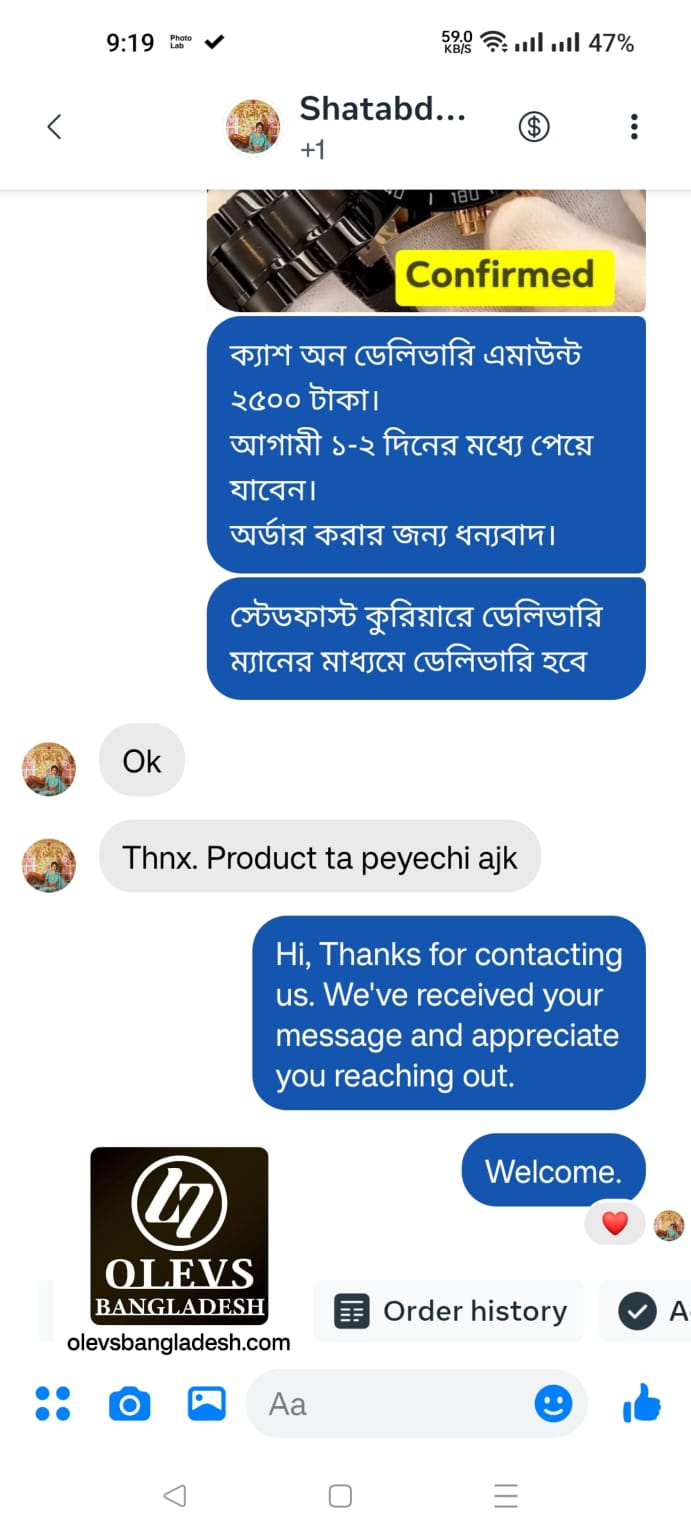This screenshot has width=691, height=1536.
Task: Go back from this conversation
Action: [54, 126]
